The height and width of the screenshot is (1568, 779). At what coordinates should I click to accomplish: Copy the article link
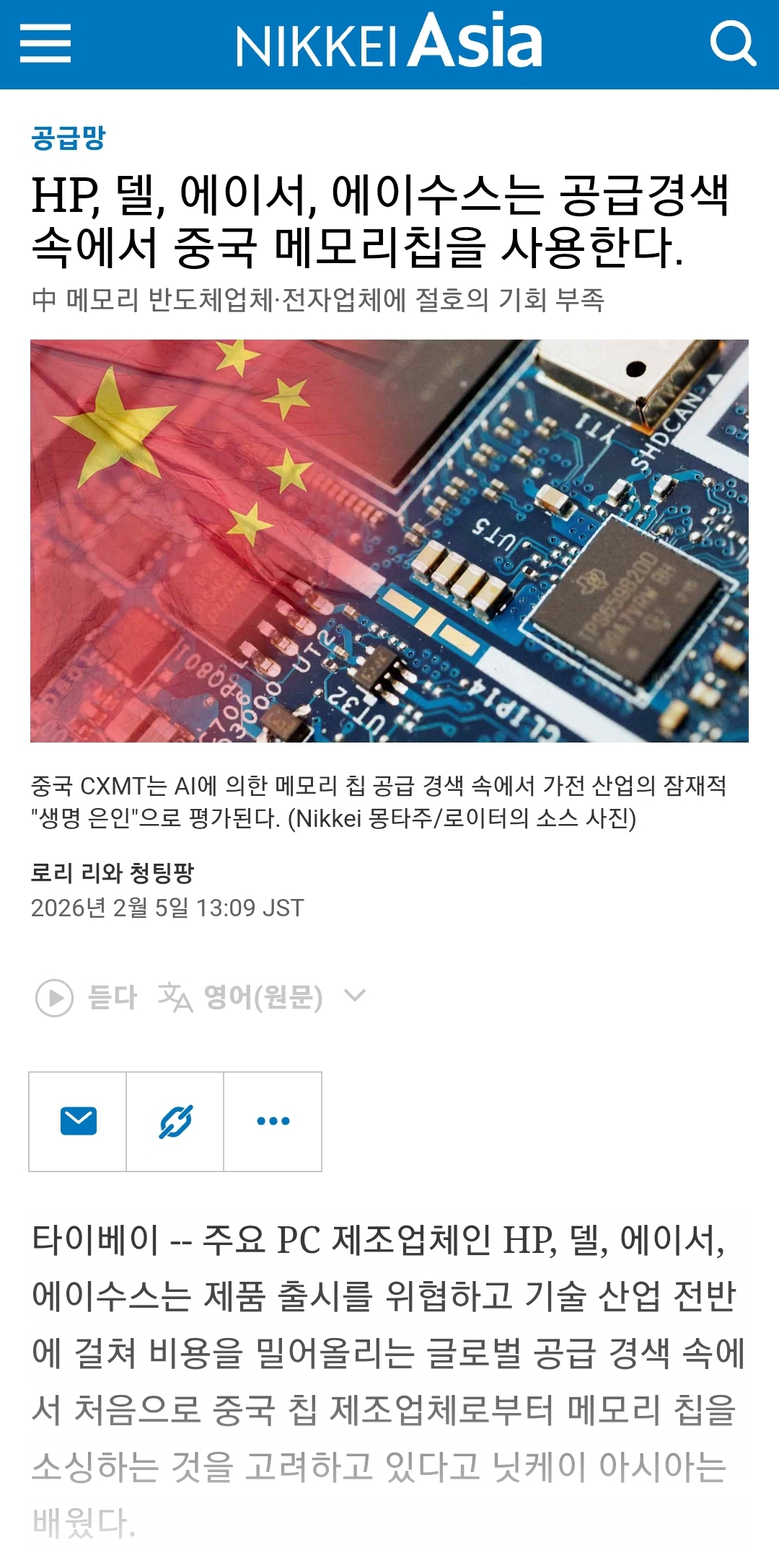pyautogui.click(x=175, y=1121)
